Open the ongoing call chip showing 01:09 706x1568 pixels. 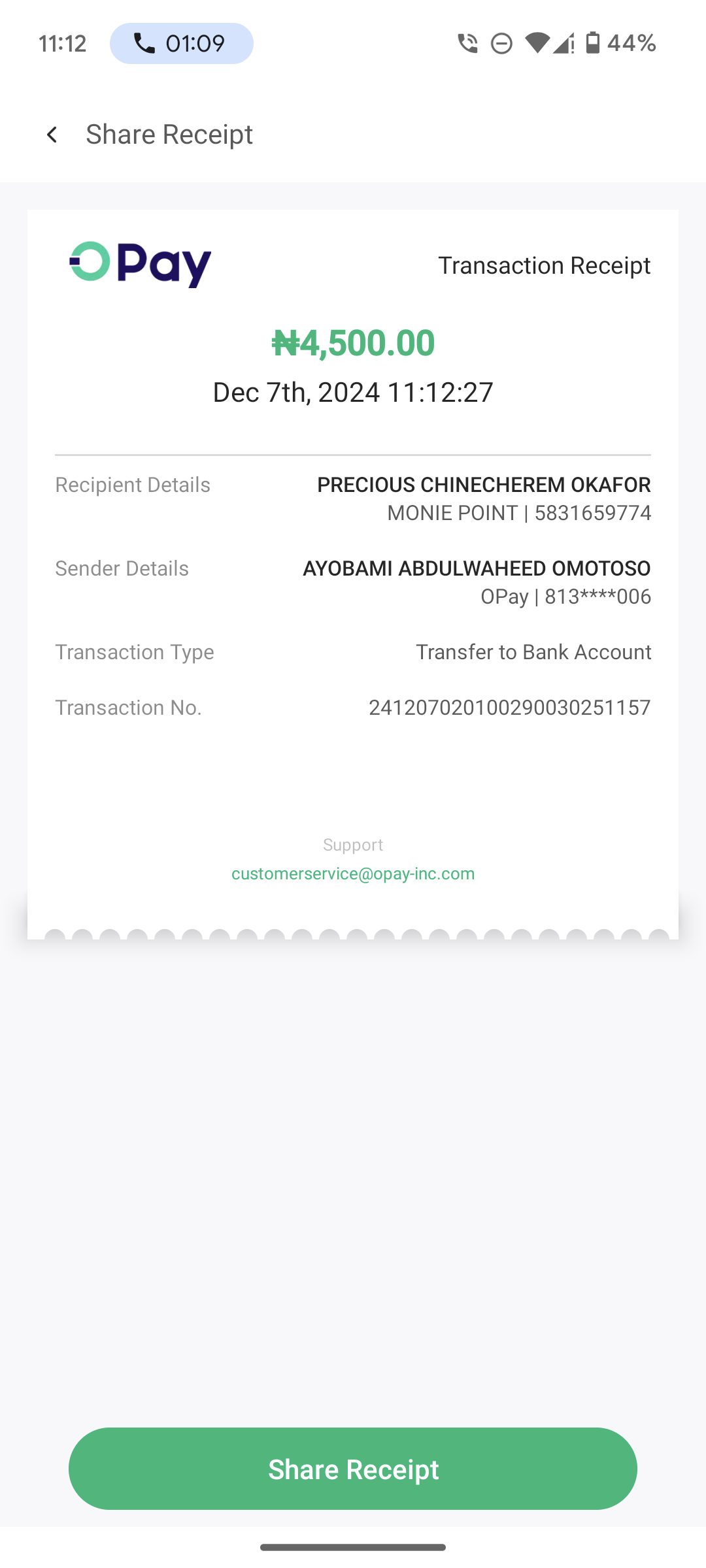181,44
